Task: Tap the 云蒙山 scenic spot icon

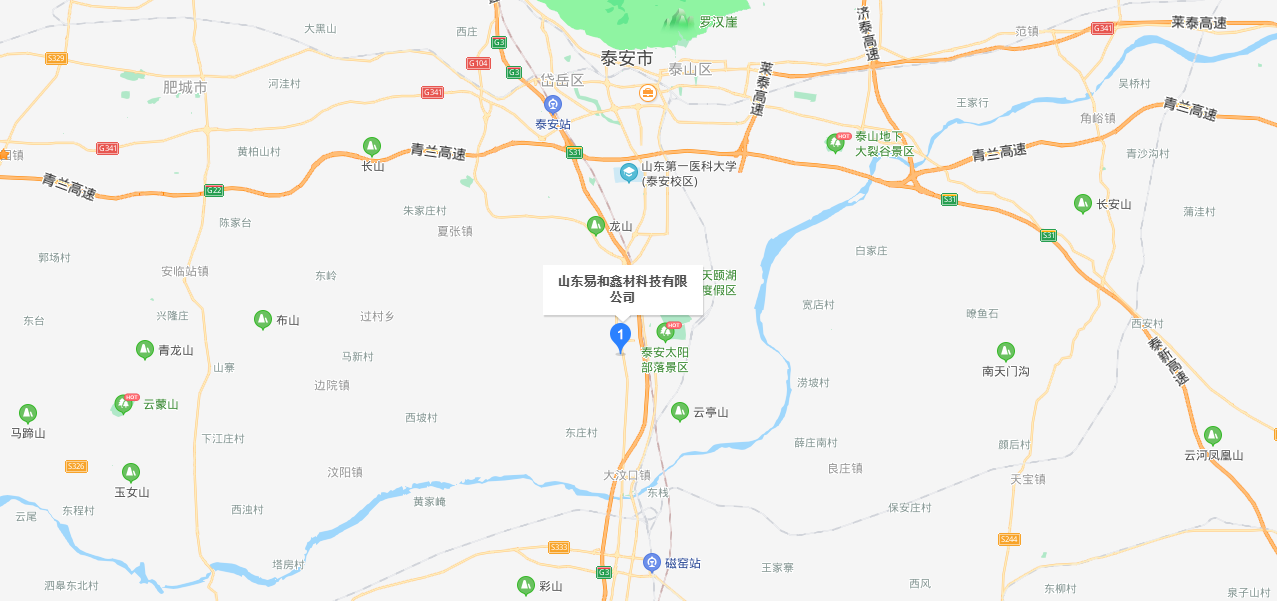Action: (x=124, y=404)
